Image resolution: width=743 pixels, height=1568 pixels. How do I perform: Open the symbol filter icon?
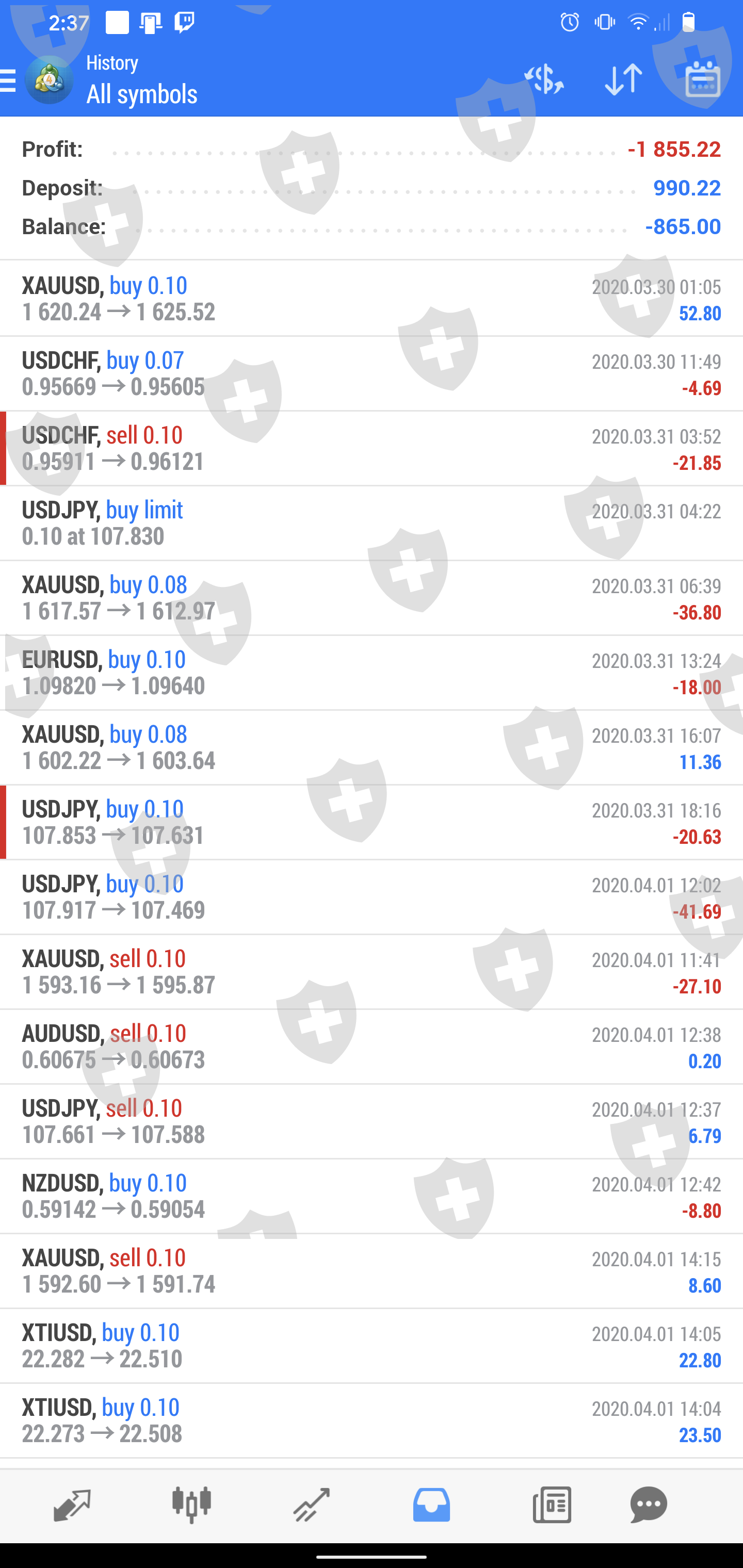pyautogui.click(x=544, y=80)
